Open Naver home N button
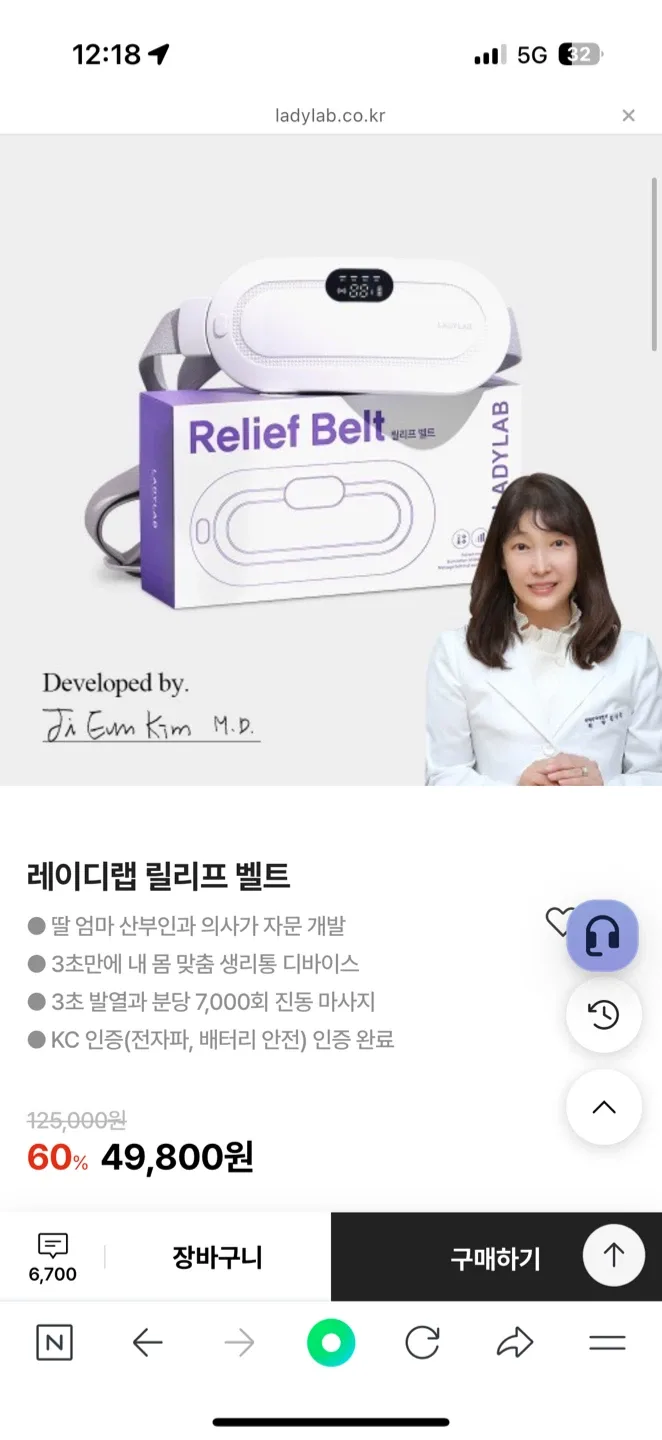Viewport: 662px width, 1440px height. [54, 1343]
